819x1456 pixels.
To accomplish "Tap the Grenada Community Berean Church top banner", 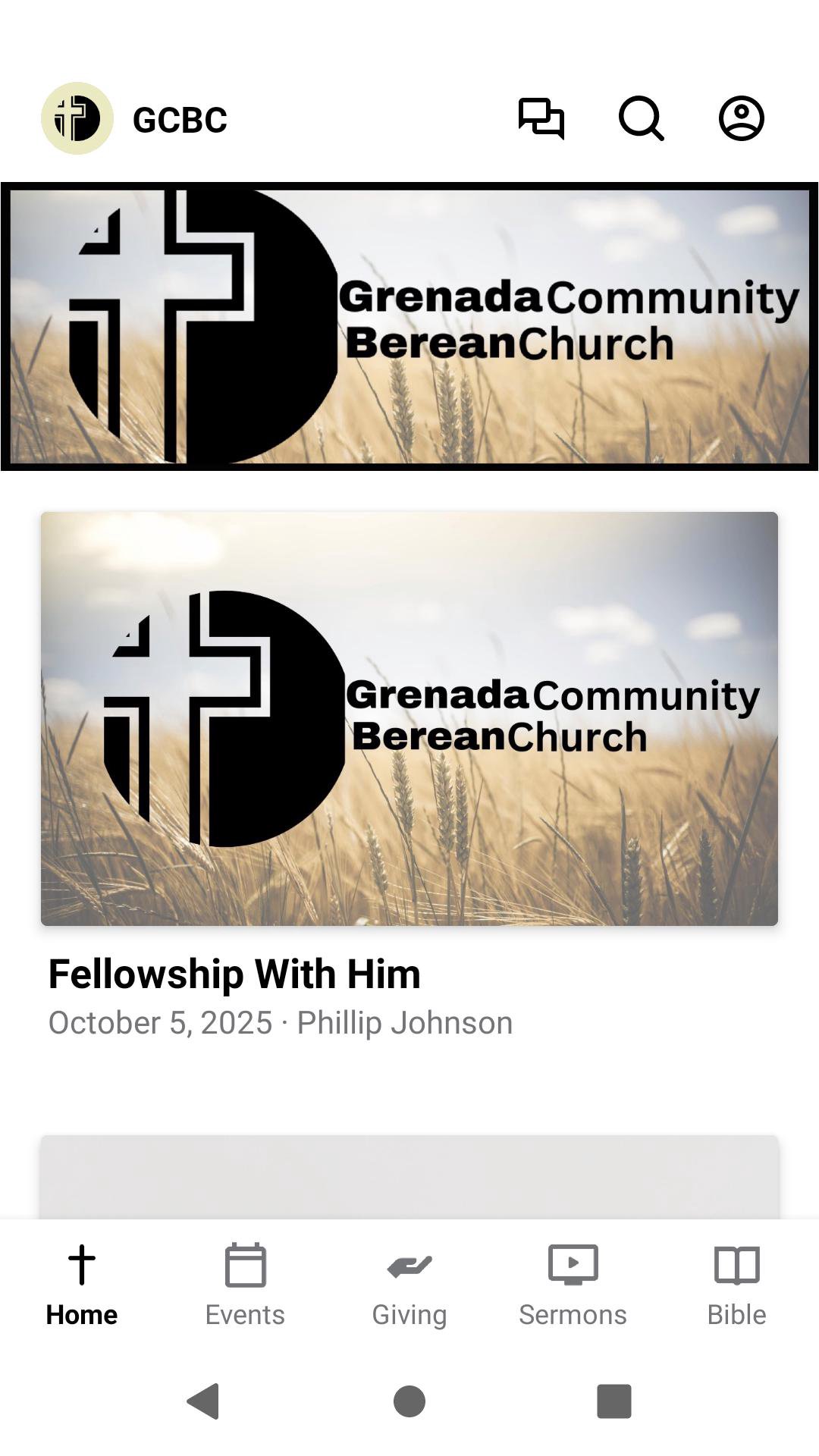I will [409, 326].
